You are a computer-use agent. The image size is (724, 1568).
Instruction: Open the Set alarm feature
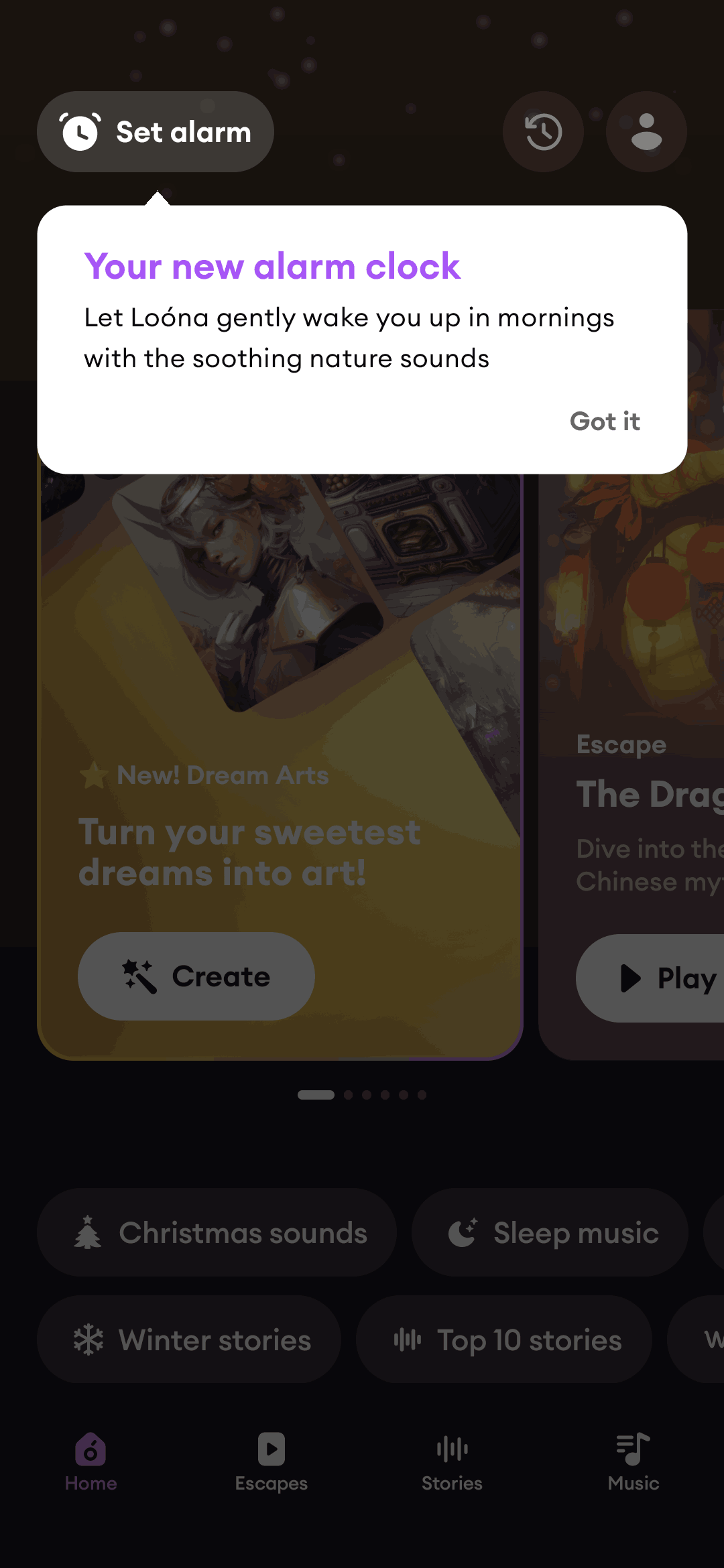(x=156, y=132)
